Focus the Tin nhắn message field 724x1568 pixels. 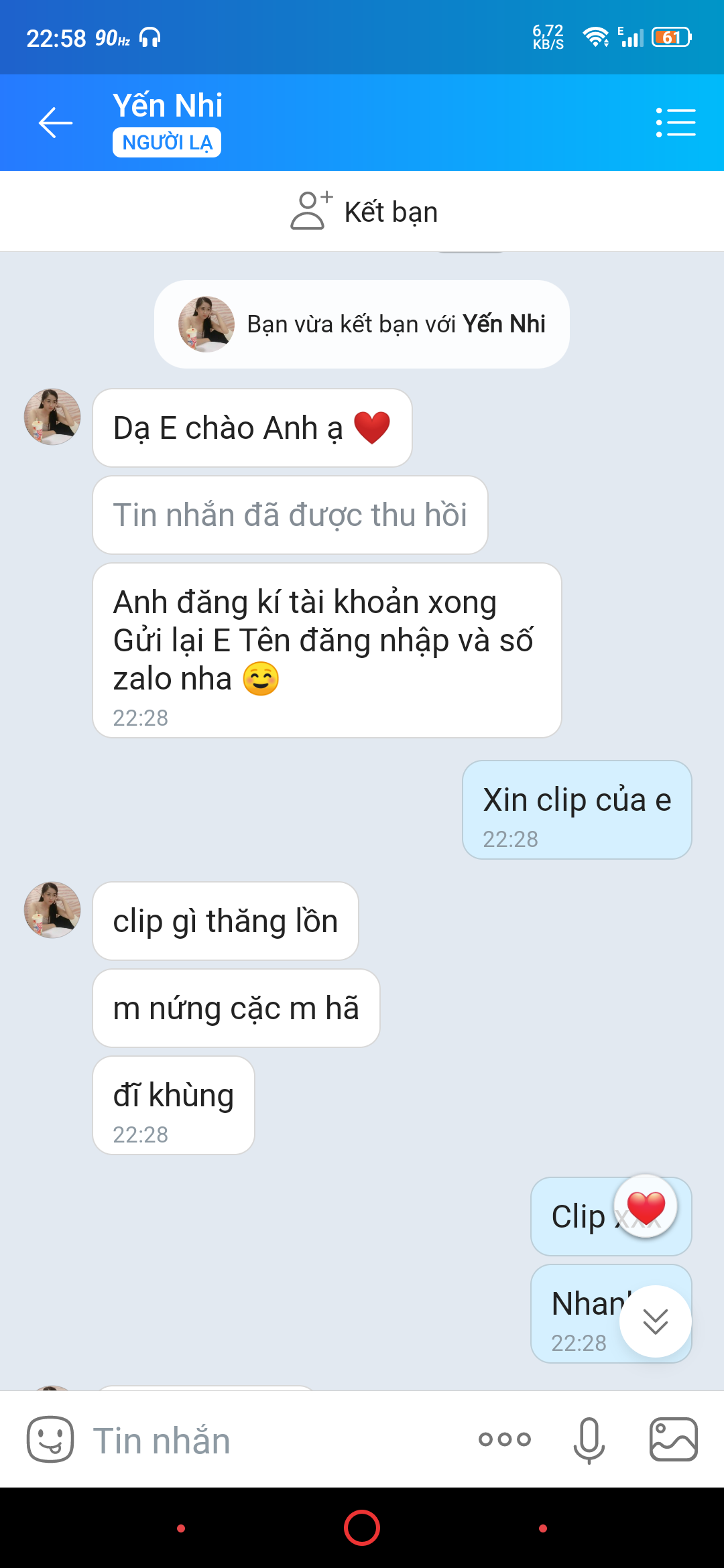268,1440
